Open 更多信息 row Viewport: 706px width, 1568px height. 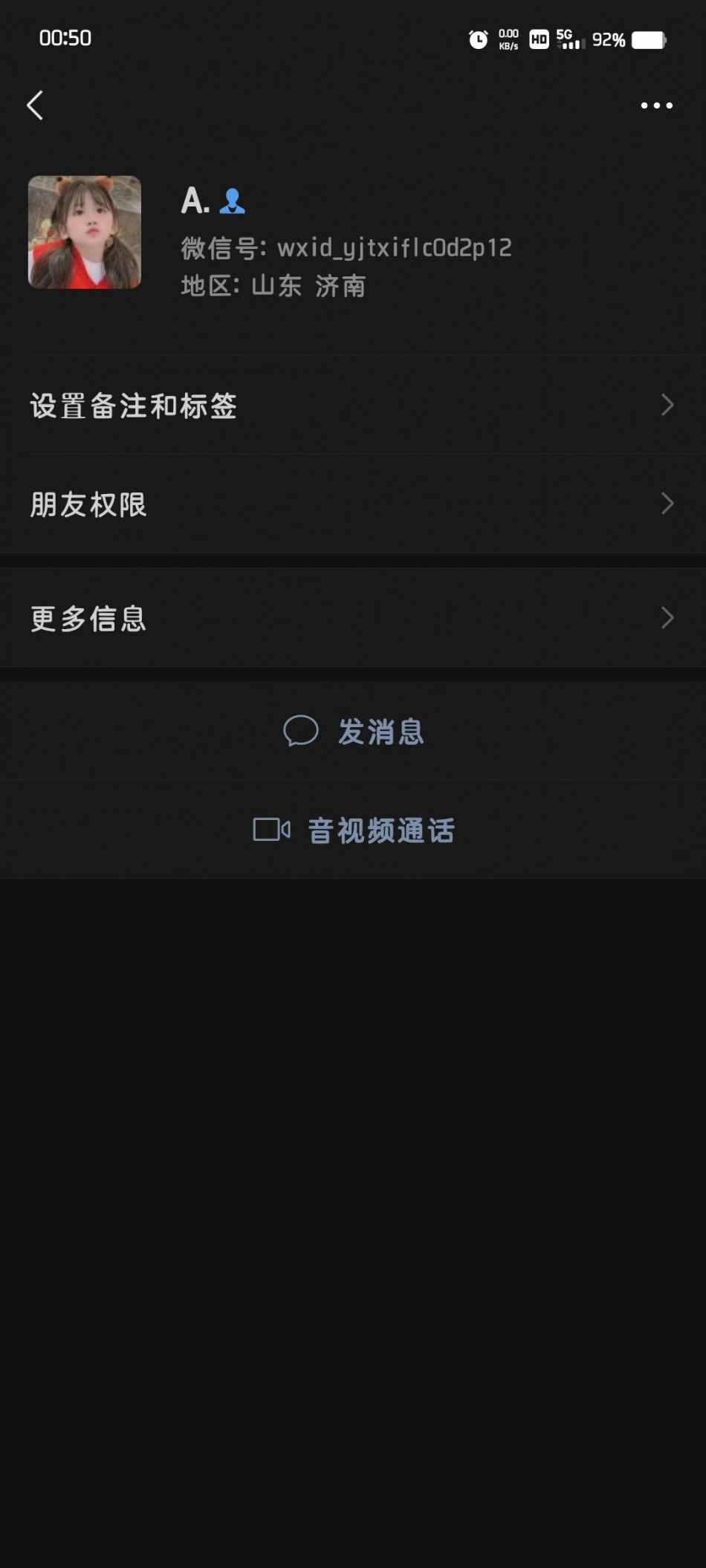[x=353, y=617]
